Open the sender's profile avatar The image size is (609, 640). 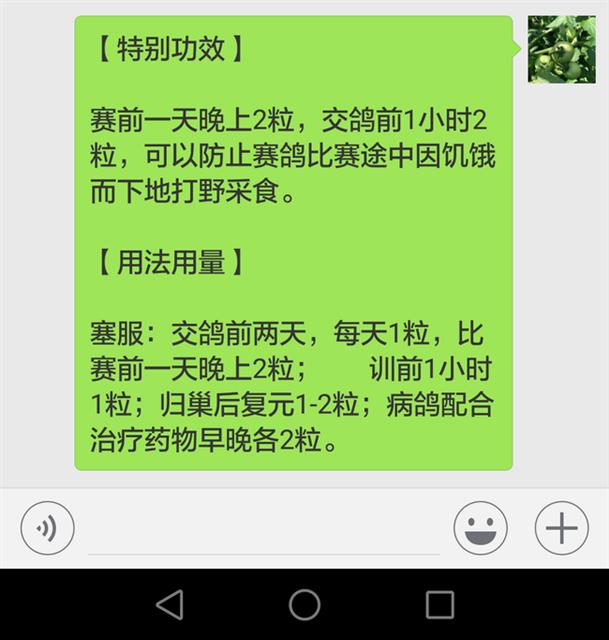click(561, 49)
